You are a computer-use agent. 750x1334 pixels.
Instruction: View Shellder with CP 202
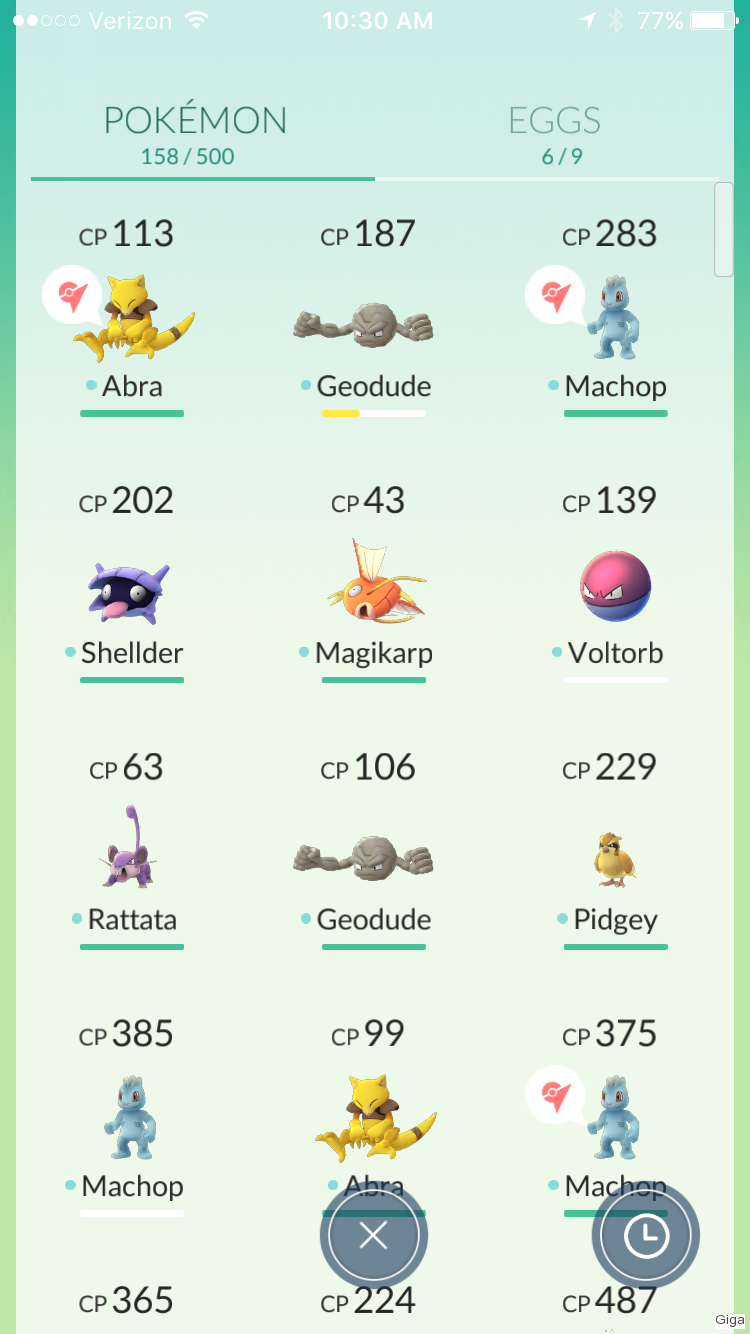(x=131, y=585)
